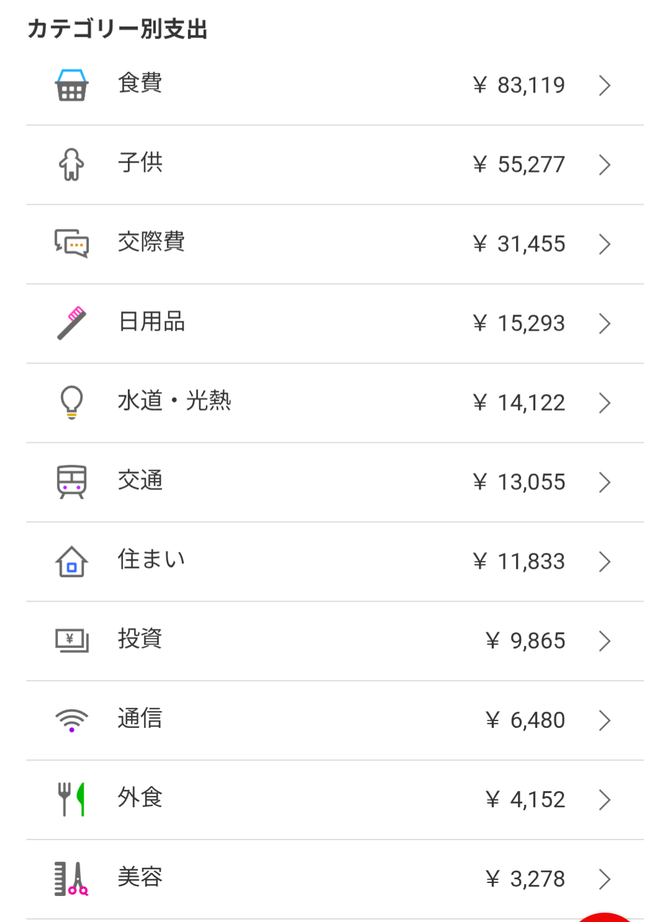The image size is (670, 922).
Task: Open the 交際費 category row
Action: click(x=335, y=244)
